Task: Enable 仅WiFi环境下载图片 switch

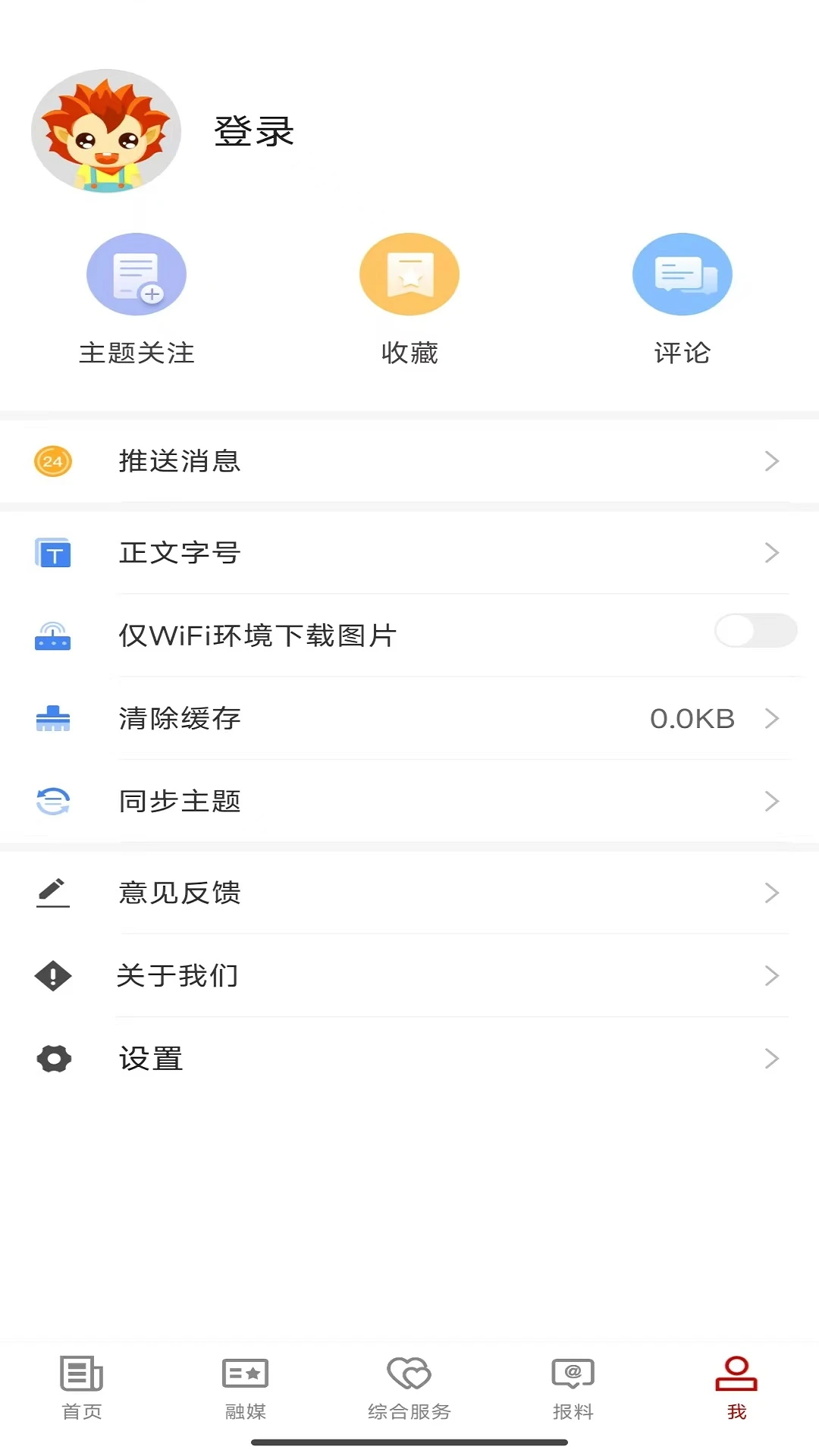Action: coord(755,631)
